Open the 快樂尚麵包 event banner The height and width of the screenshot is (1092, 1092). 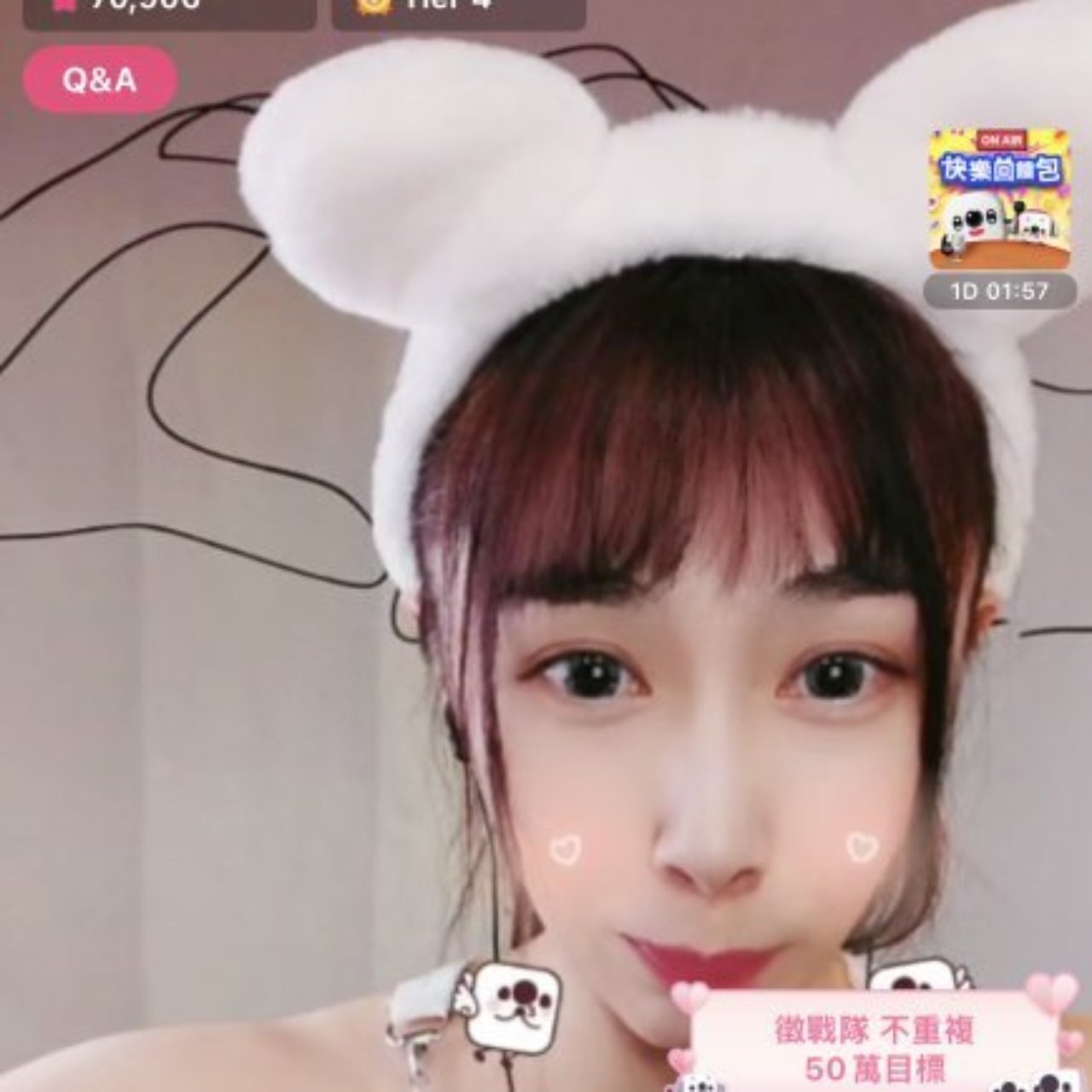[x=998, y=200]
